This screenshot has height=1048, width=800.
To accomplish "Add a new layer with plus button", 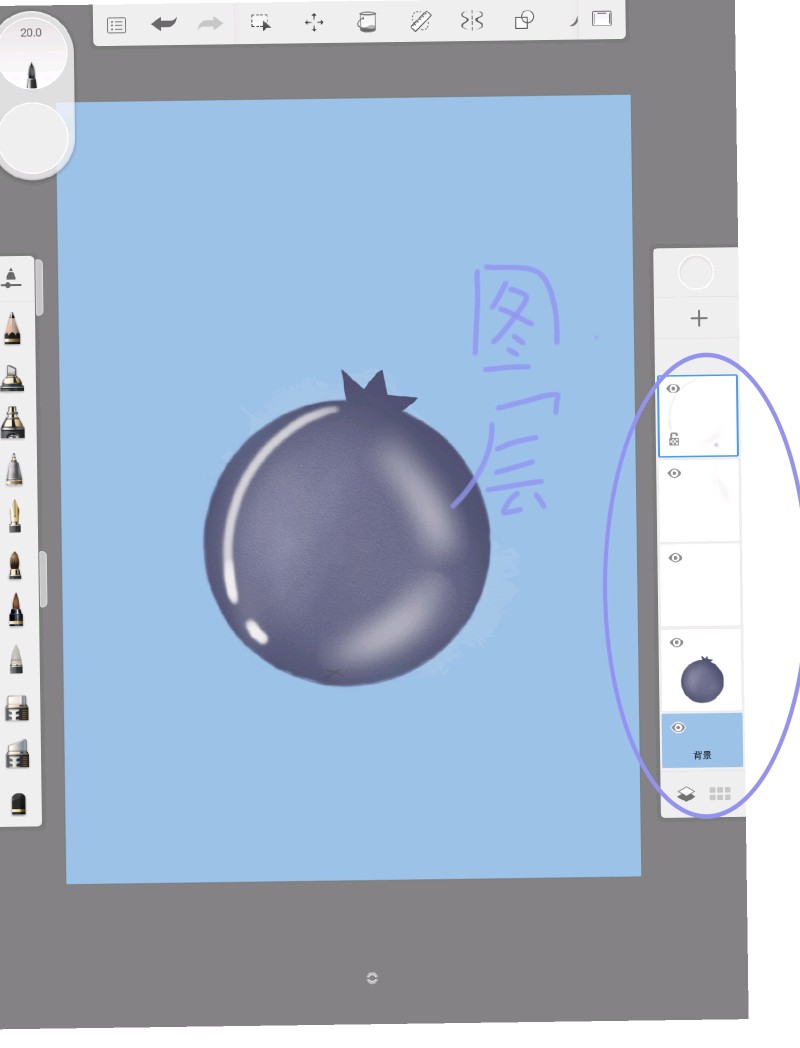I will tap(699, 318).
